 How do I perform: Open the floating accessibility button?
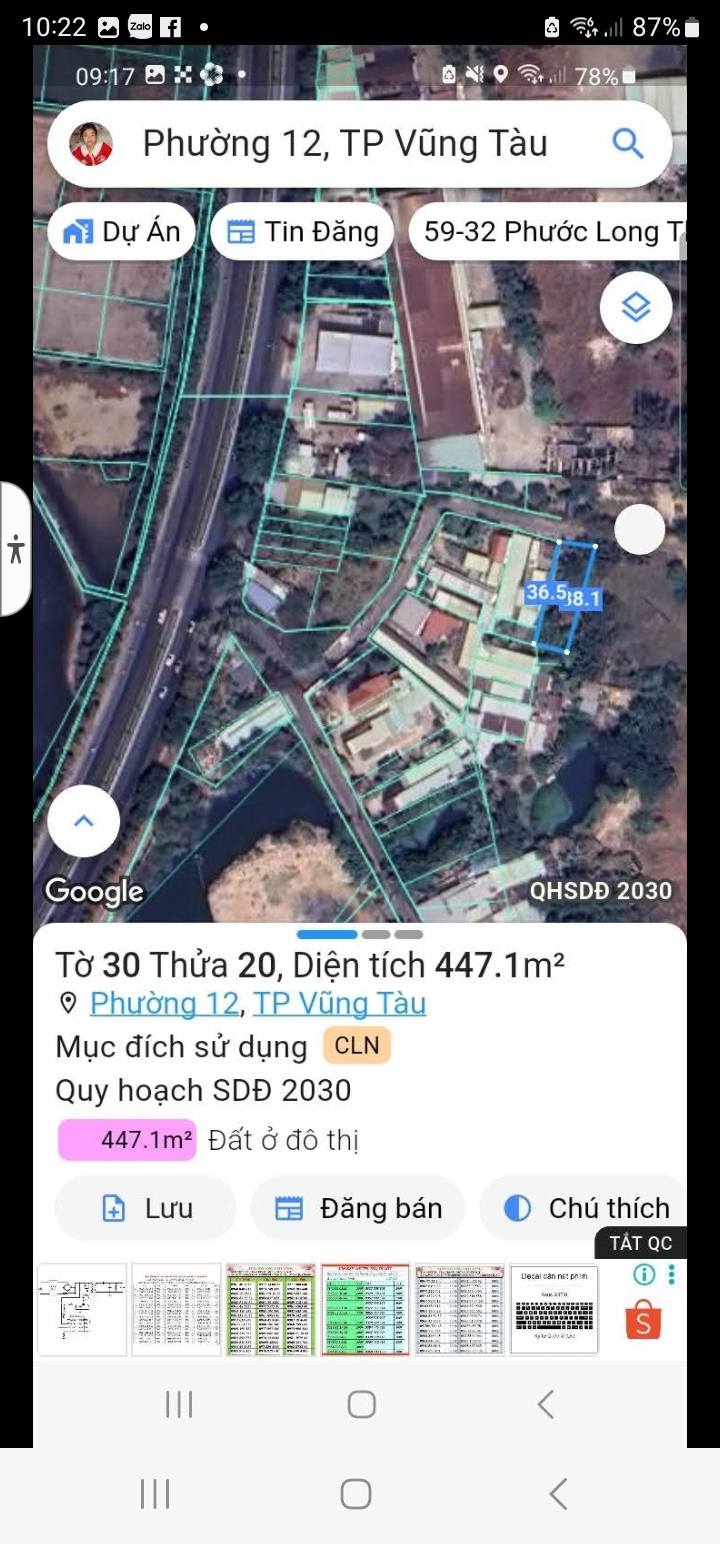(x=16, y=549)
